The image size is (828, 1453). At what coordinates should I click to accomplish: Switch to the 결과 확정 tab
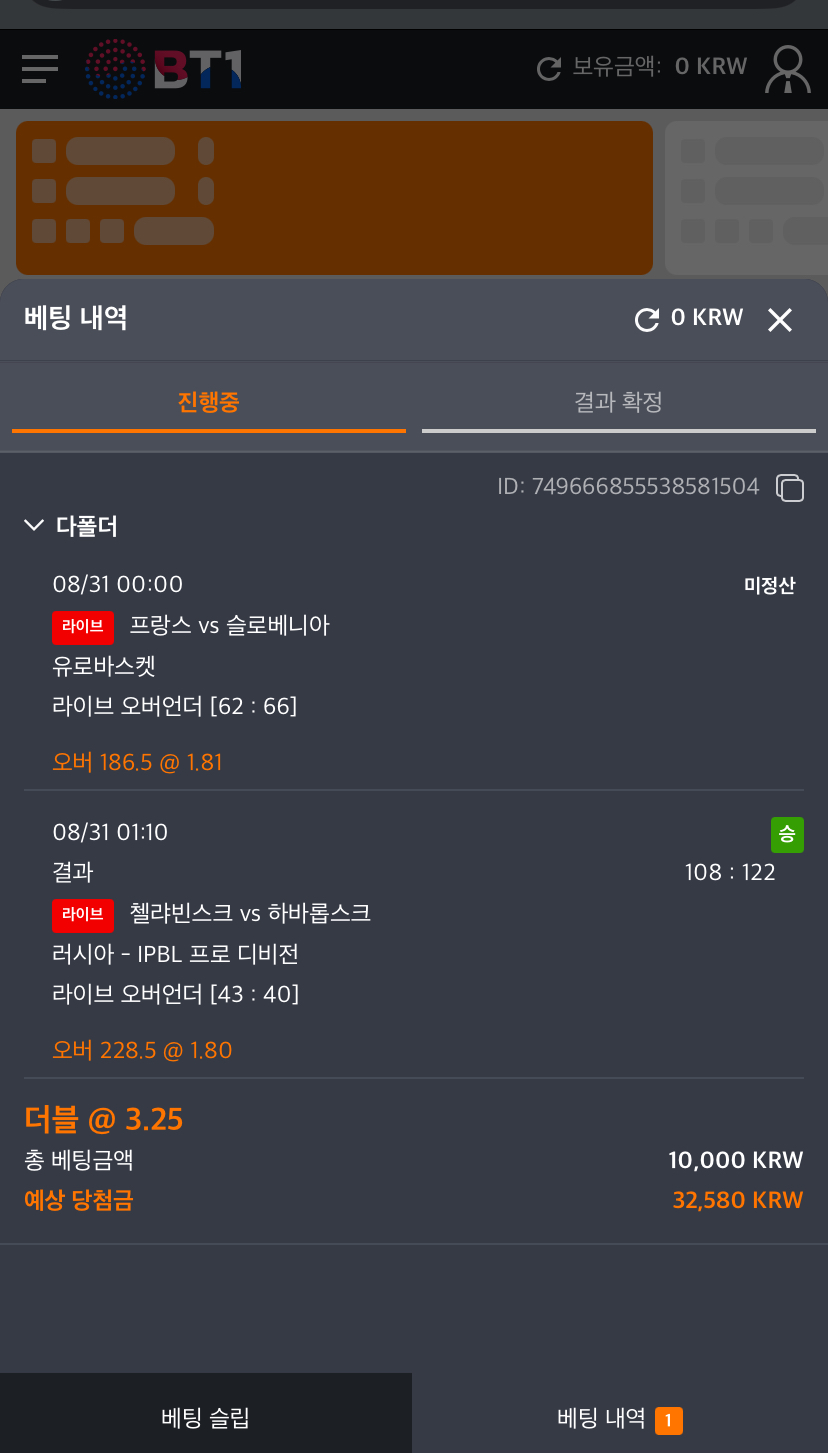[x=618, y=403]
